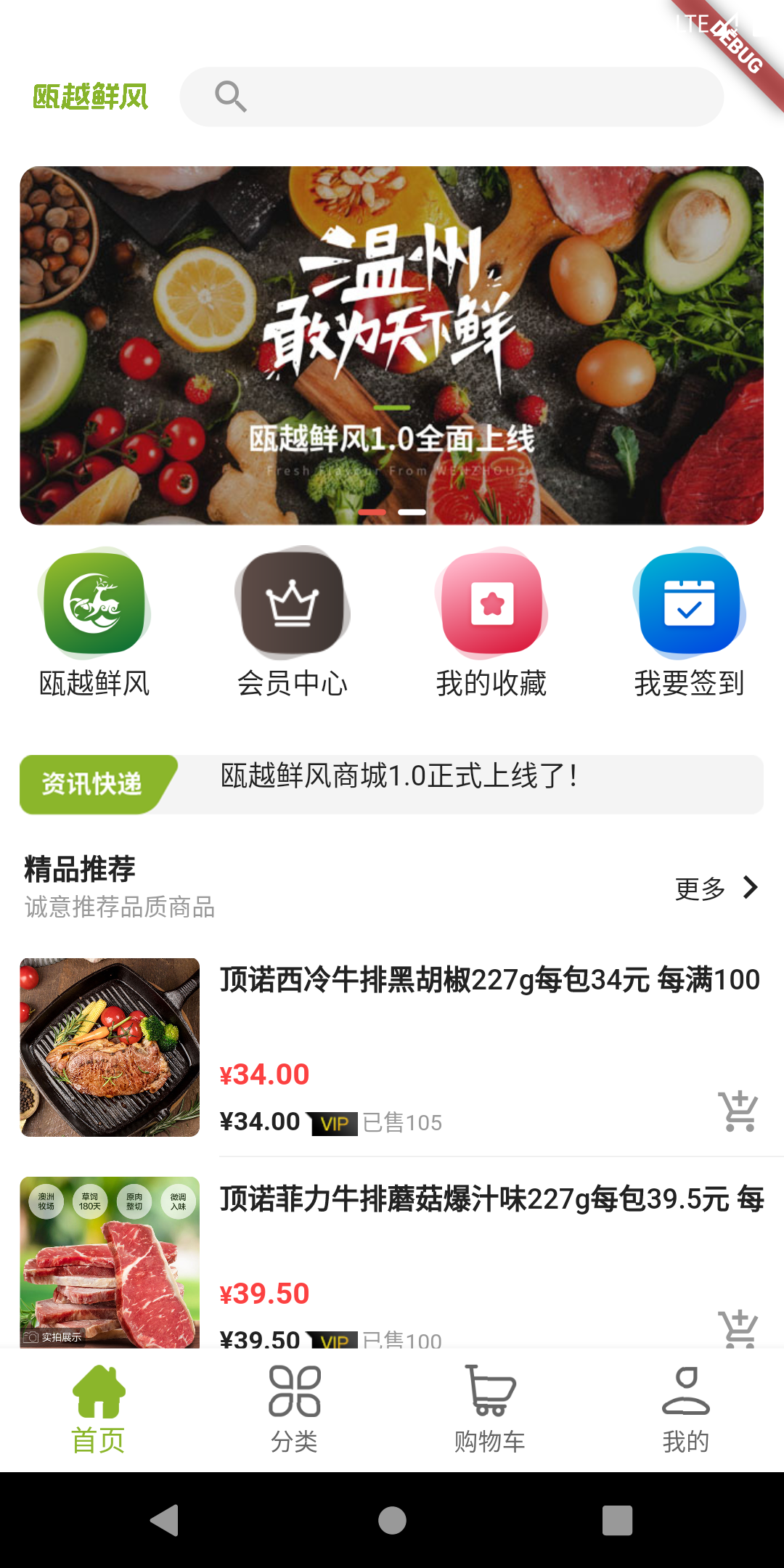Tap the system home button

(x=392, y=1520)
